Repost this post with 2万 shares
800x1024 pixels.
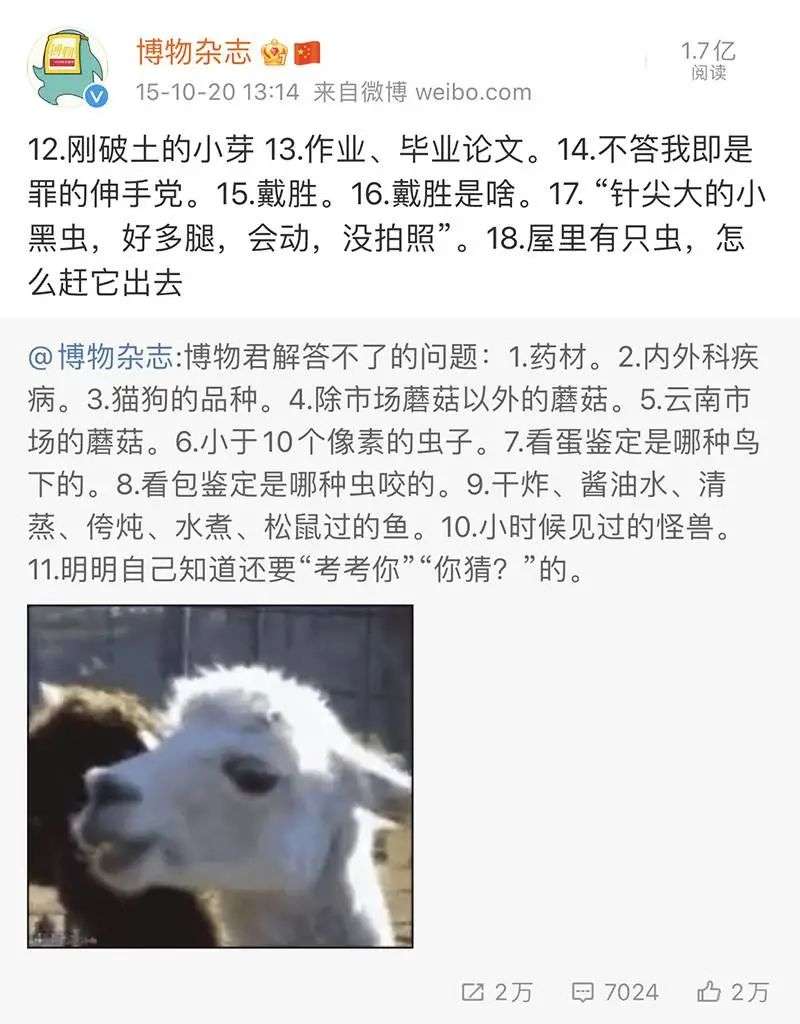click(x=497, y=991)
